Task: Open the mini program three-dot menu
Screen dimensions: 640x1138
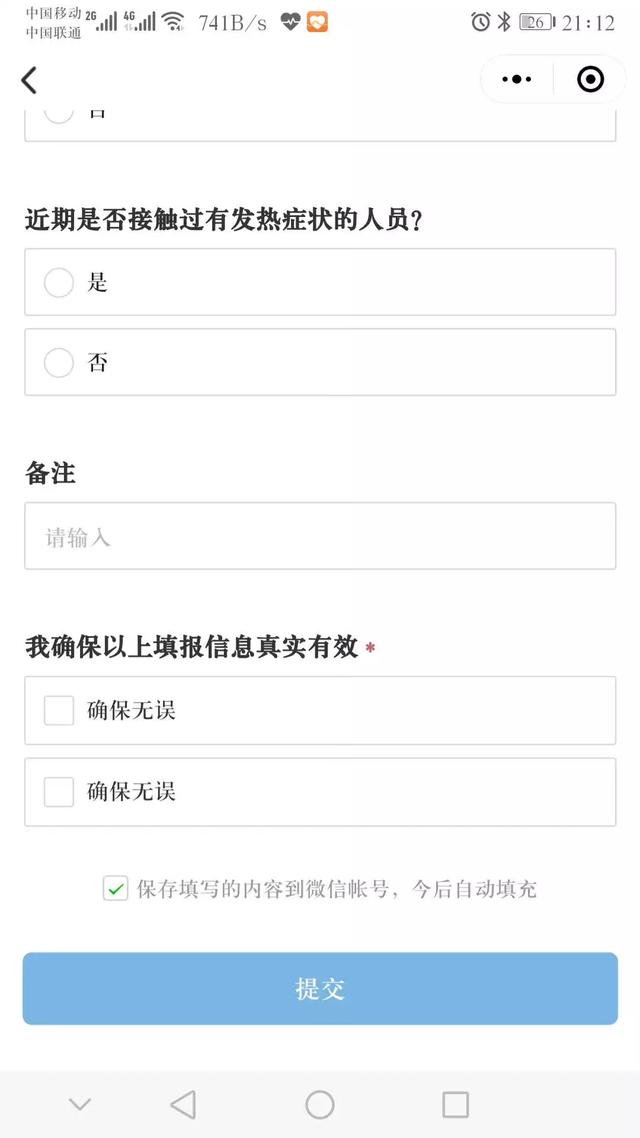Action: coord(517,79)
